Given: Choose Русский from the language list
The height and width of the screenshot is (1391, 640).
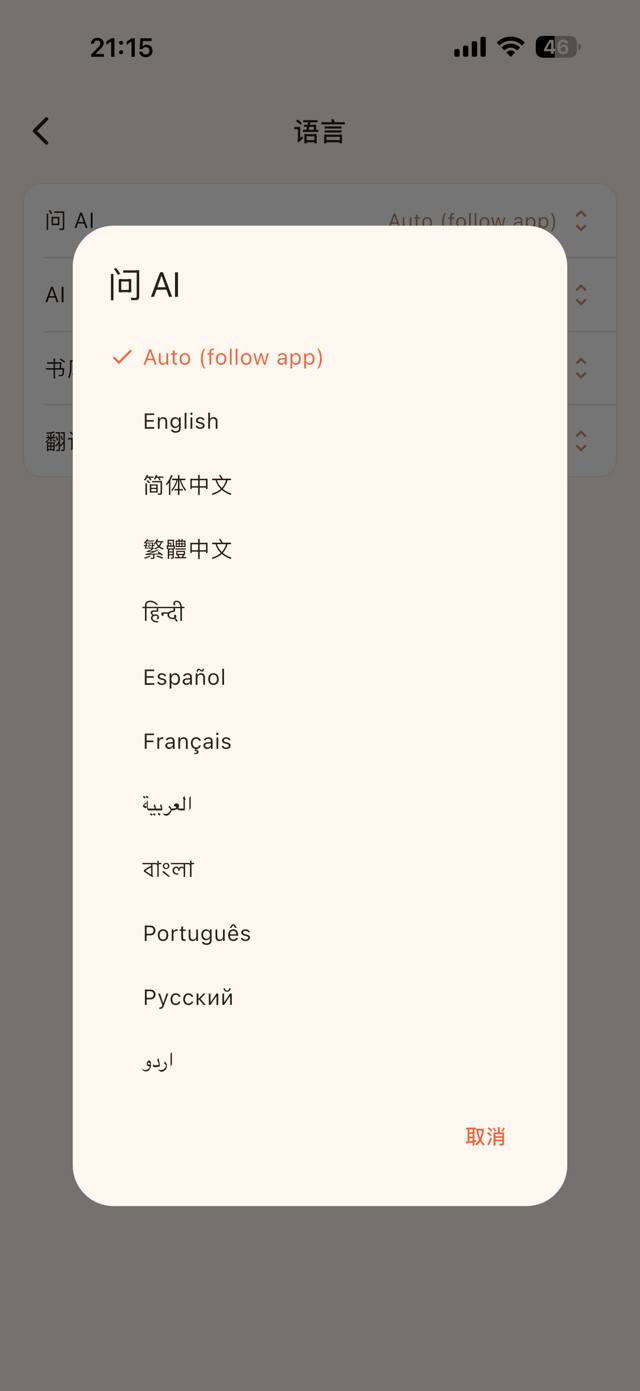Looking at the screenshot, I should tap(319, 997).
